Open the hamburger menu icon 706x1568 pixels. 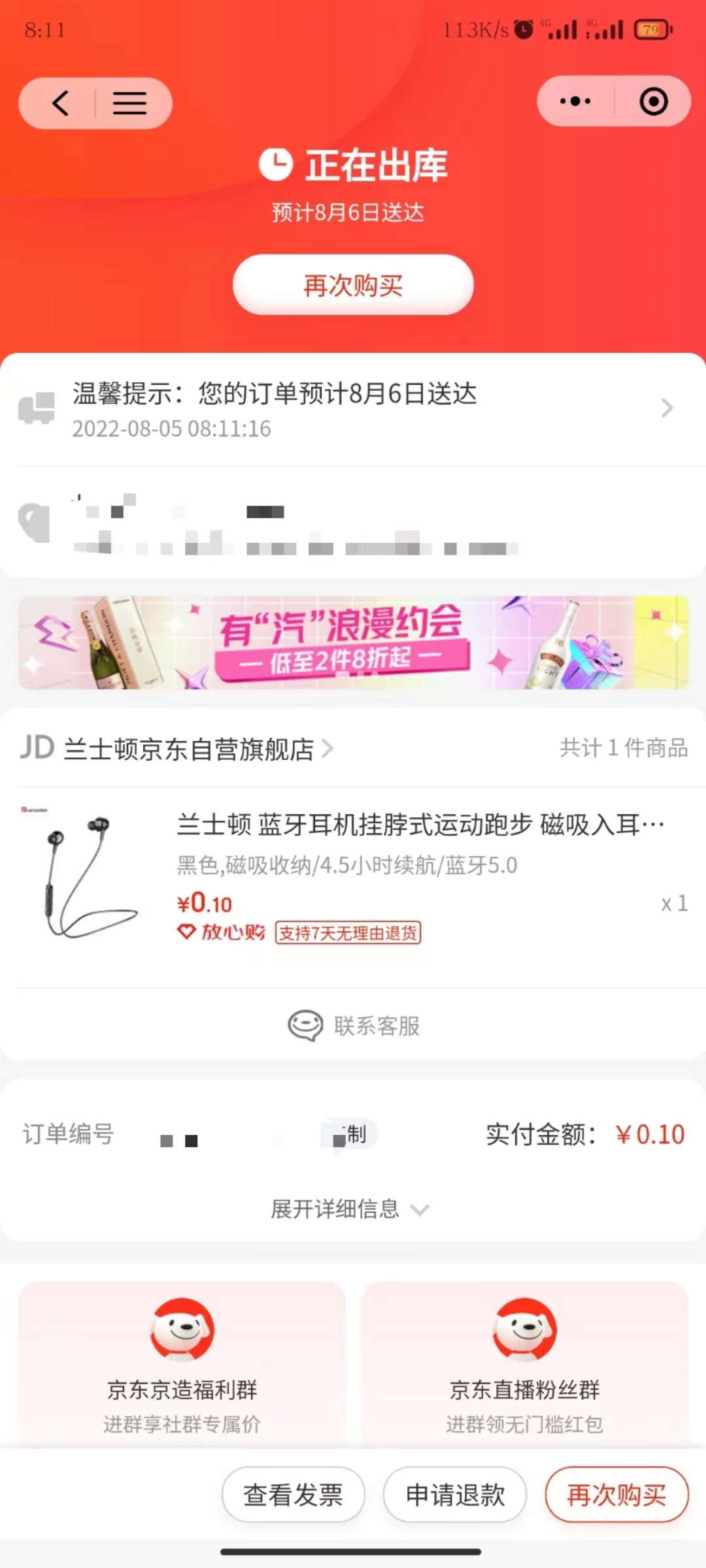129,103
